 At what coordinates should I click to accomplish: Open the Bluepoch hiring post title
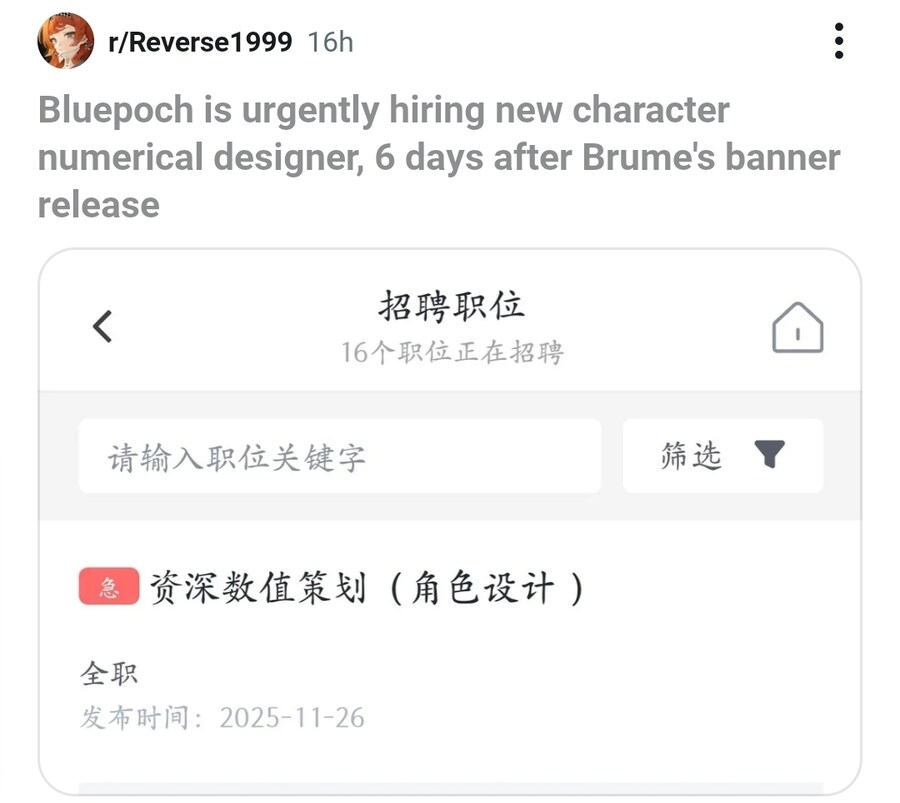click(x=438, y=157)
